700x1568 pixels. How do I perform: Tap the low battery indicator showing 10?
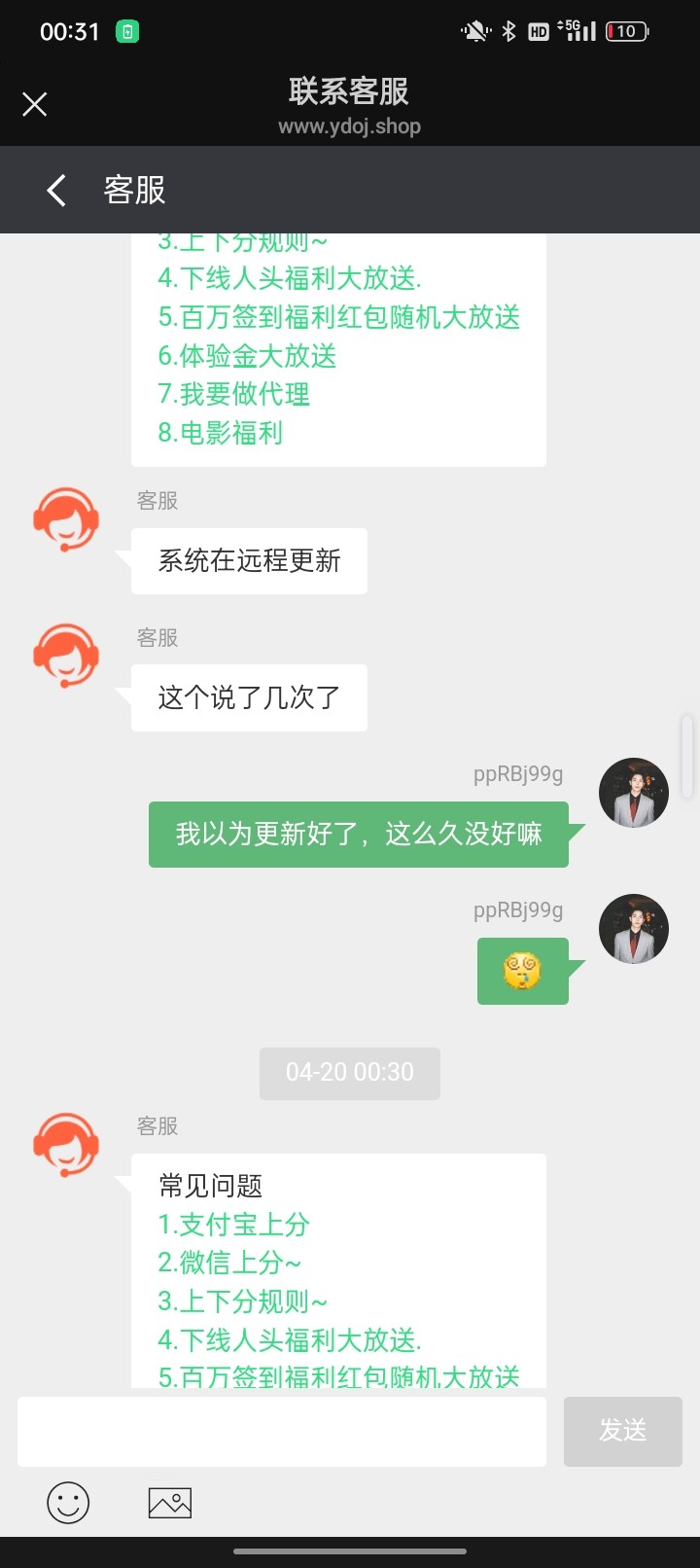625,31
